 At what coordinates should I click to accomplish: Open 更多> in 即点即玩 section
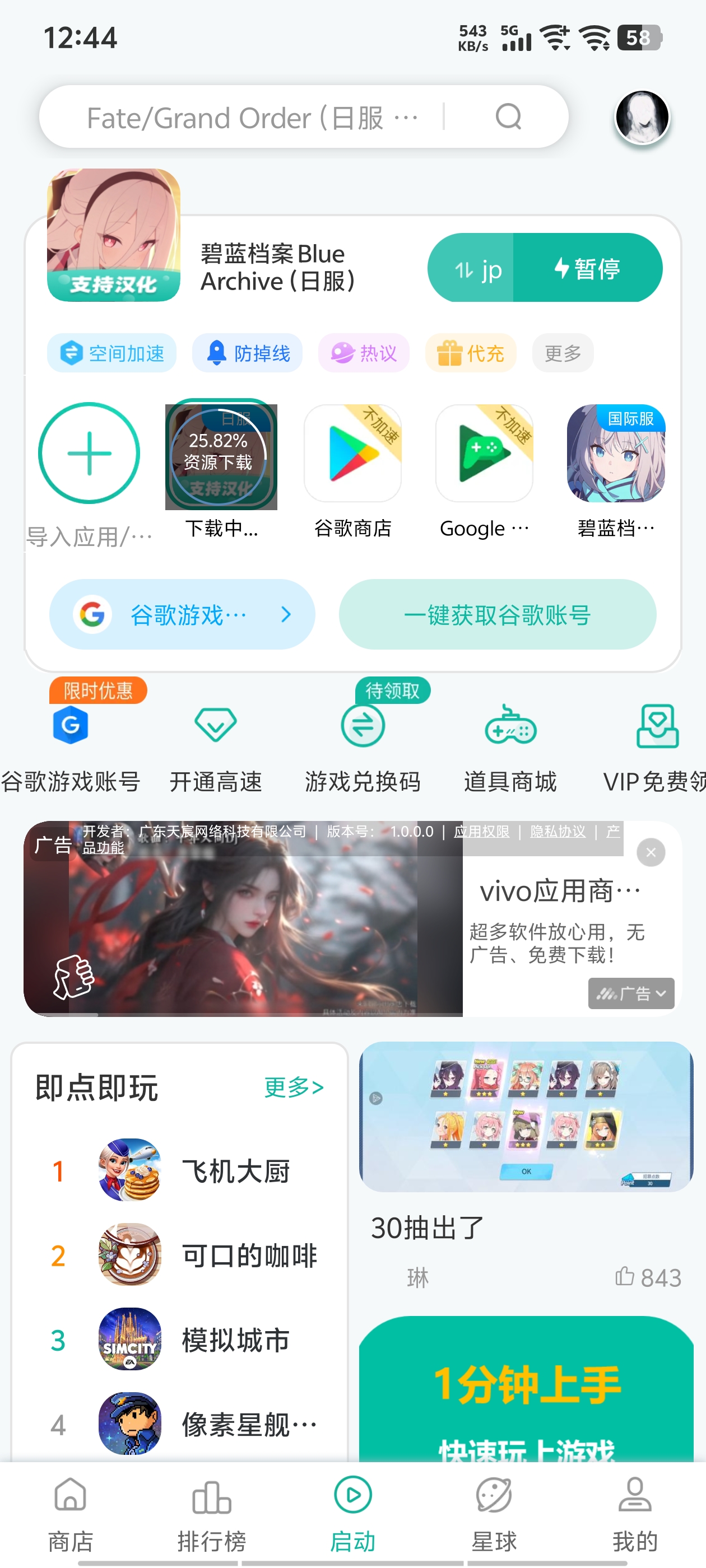[x=294, y=1087]
